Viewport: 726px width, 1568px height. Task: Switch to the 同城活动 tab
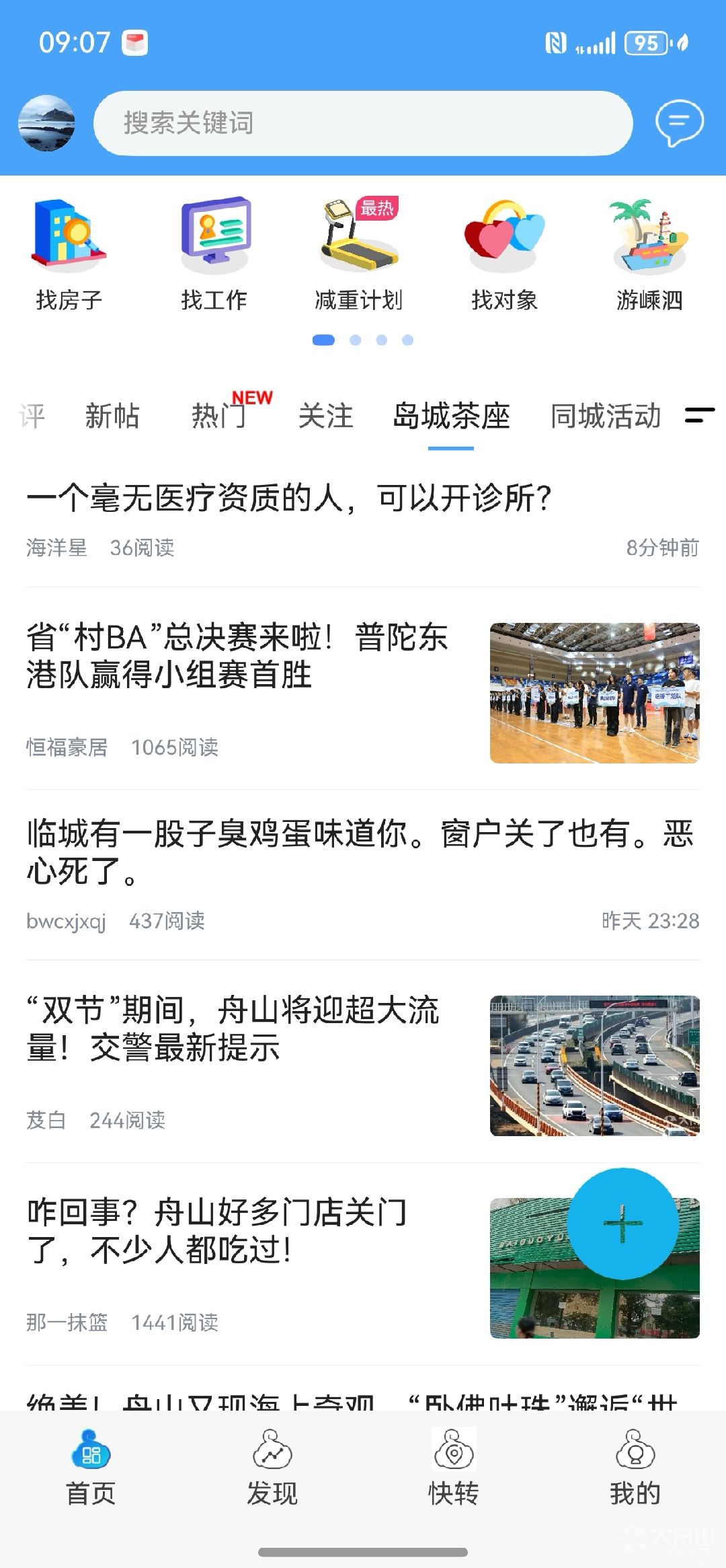[x=606, y=416]
